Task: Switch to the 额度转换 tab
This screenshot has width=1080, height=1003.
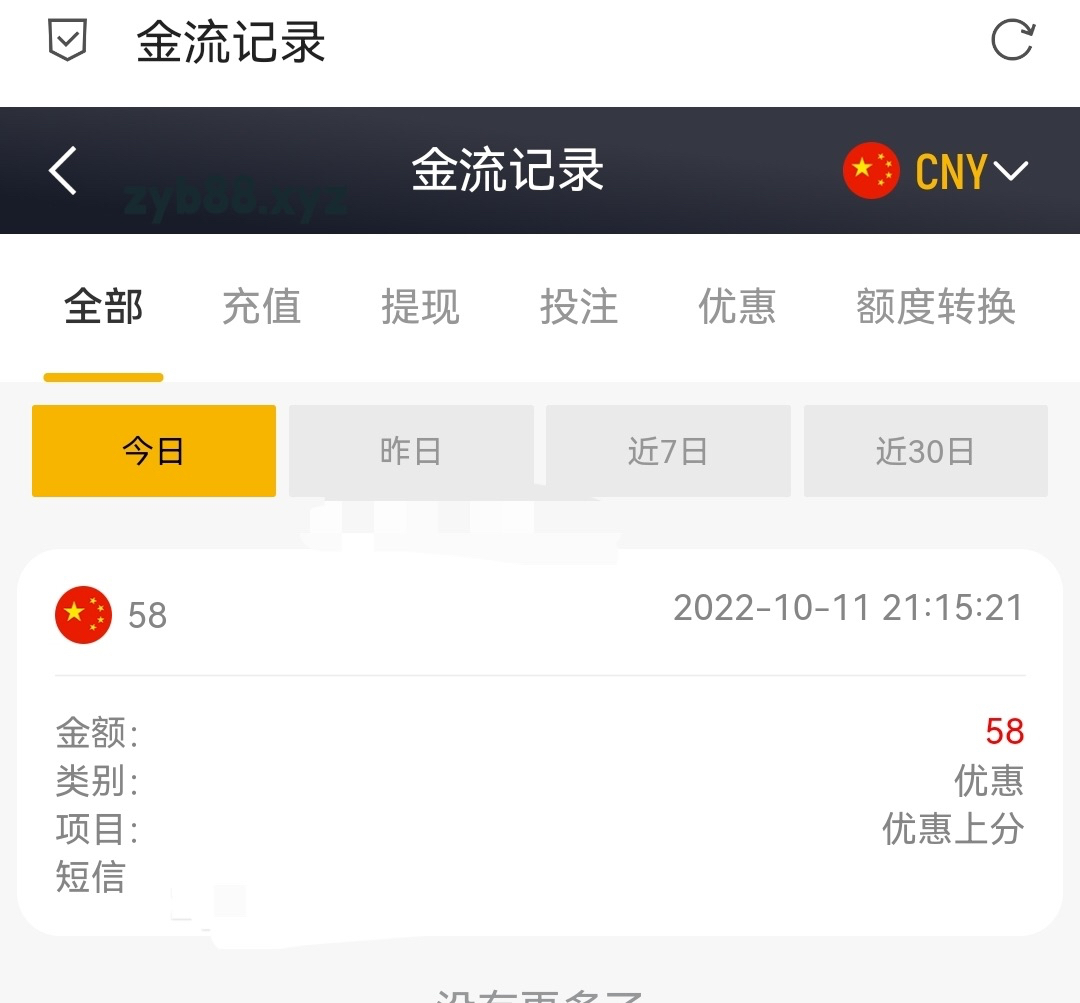Action: click(x=936, y=307)
